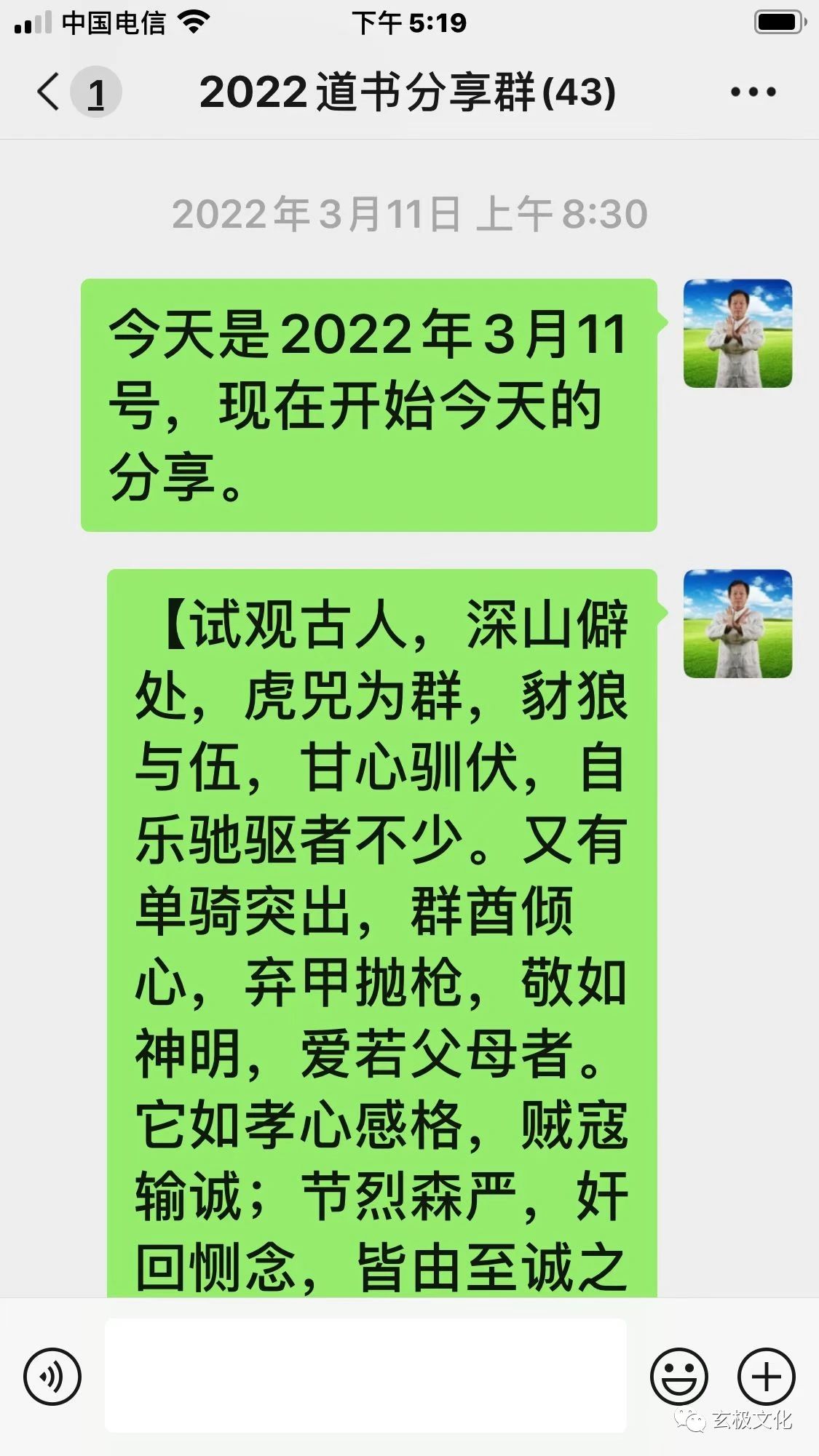
Task: Open sender avatar beside the 今天是2022年 message
Action: [737, 333]
